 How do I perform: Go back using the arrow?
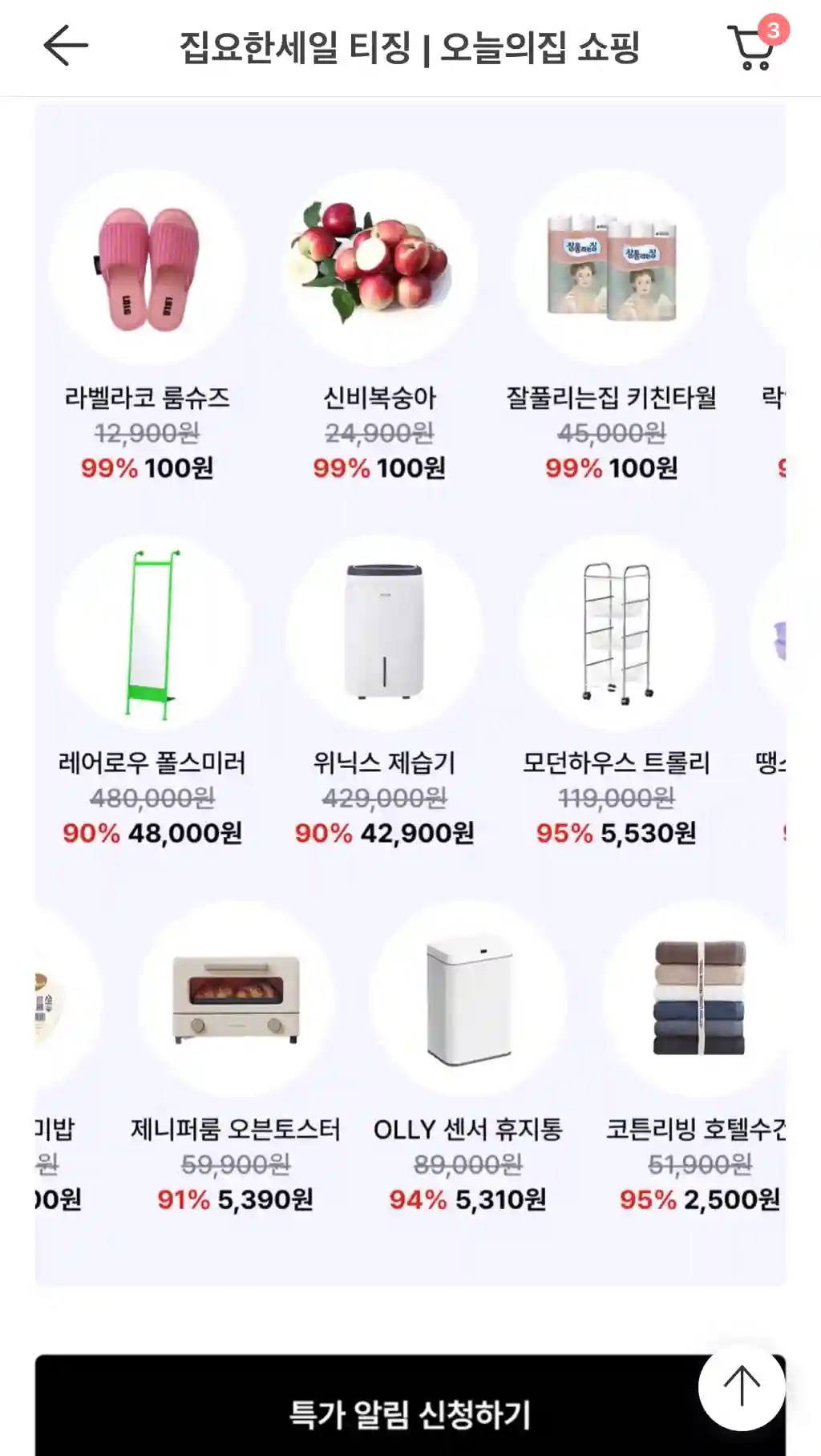pos(66,47)
